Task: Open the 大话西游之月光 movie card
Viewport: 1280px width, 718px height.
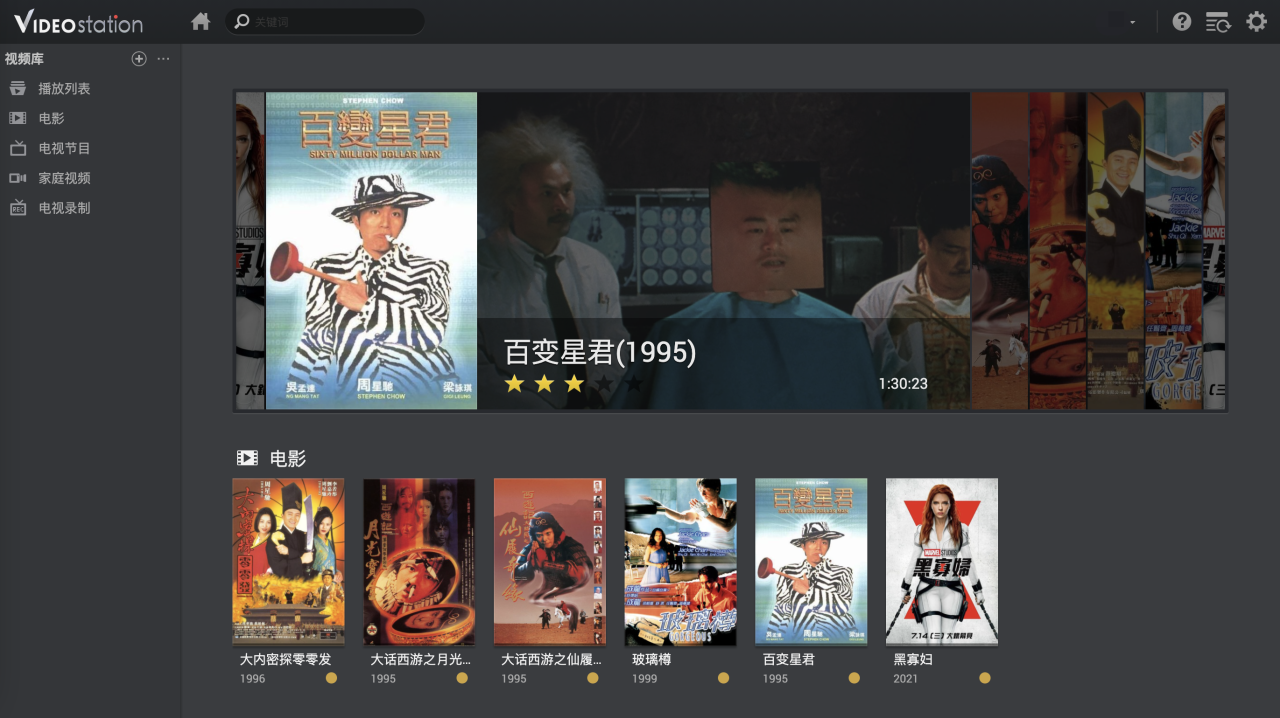Action: click(419, 562)
